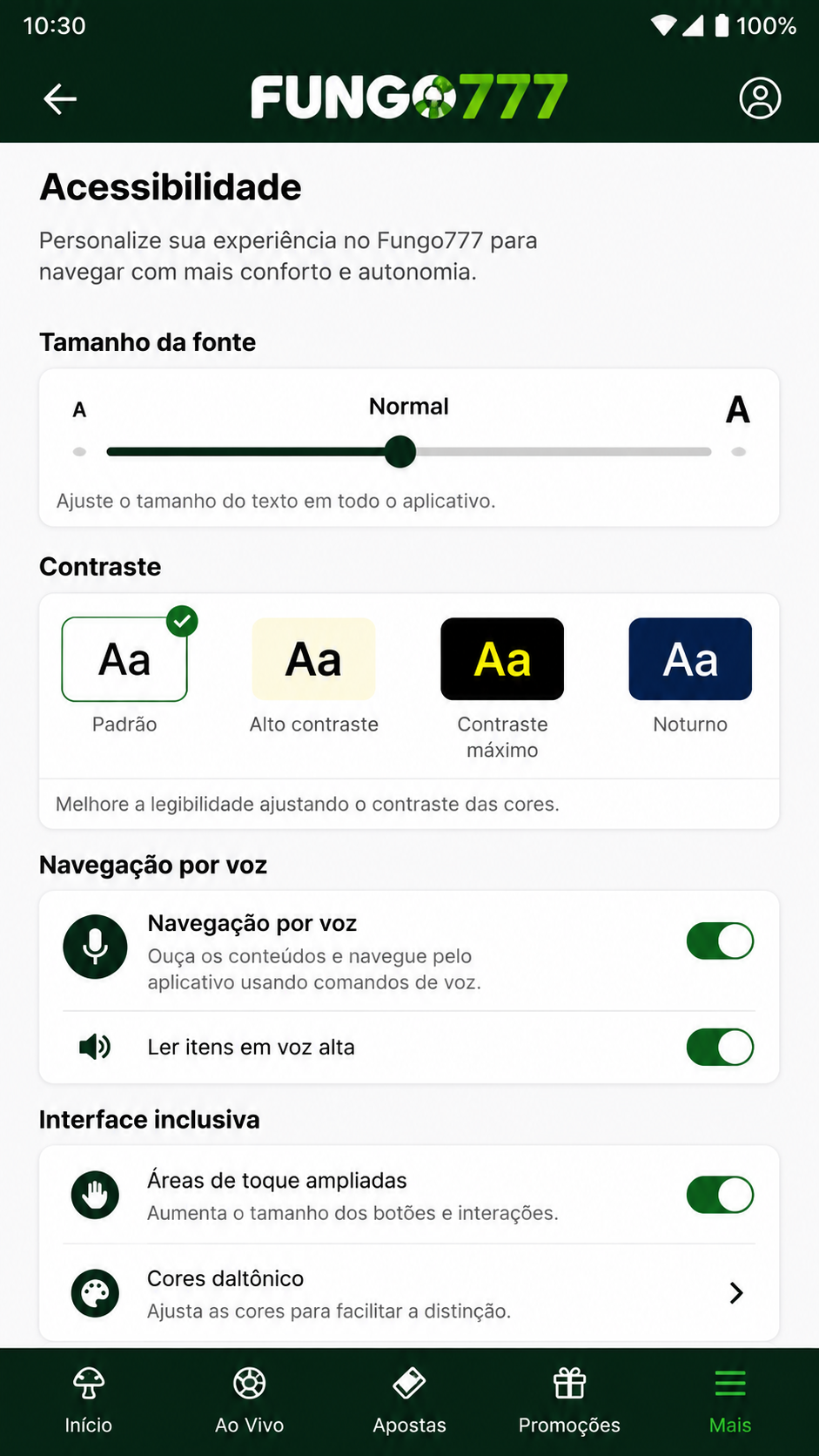Open the profile account icon
The image size is (819, 1456).
tap(760, 98)
